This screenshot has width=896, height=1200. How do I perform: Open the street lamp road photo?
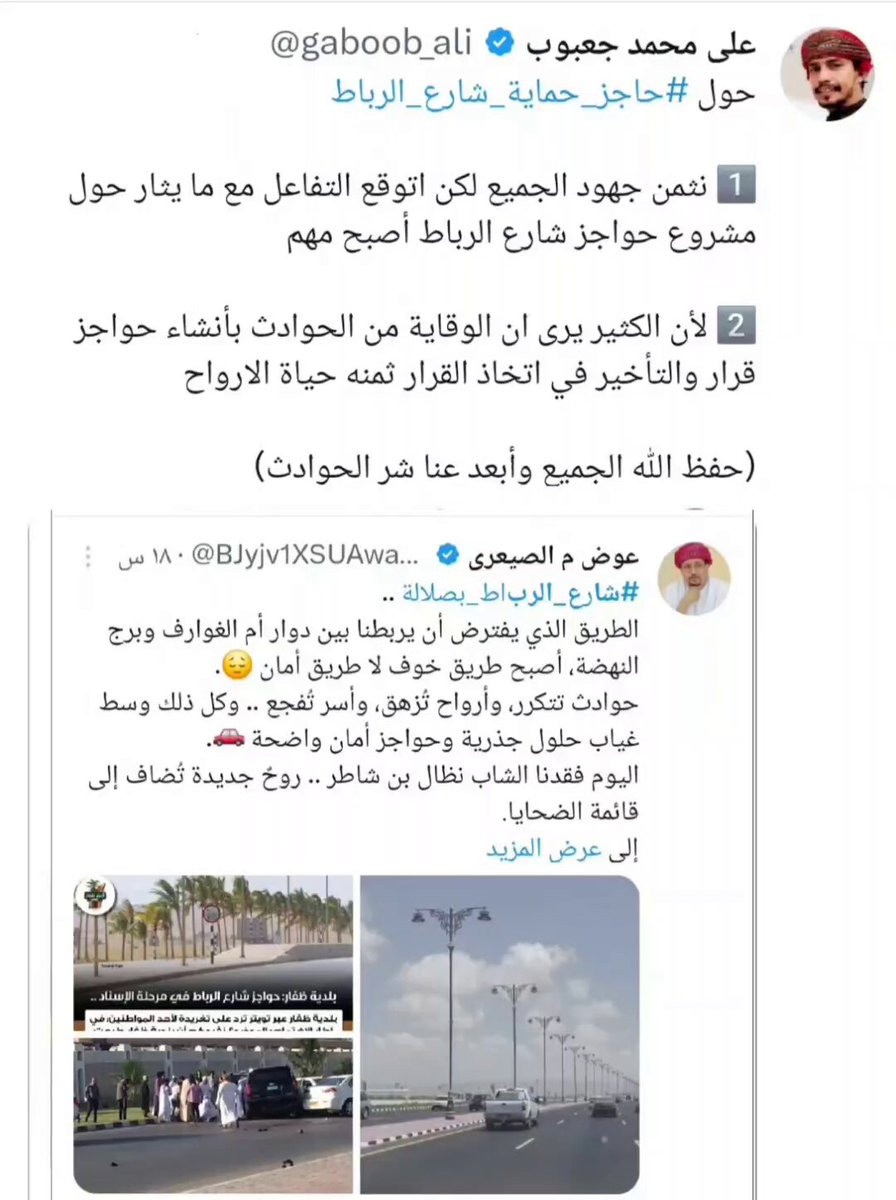coord(499,1033)
